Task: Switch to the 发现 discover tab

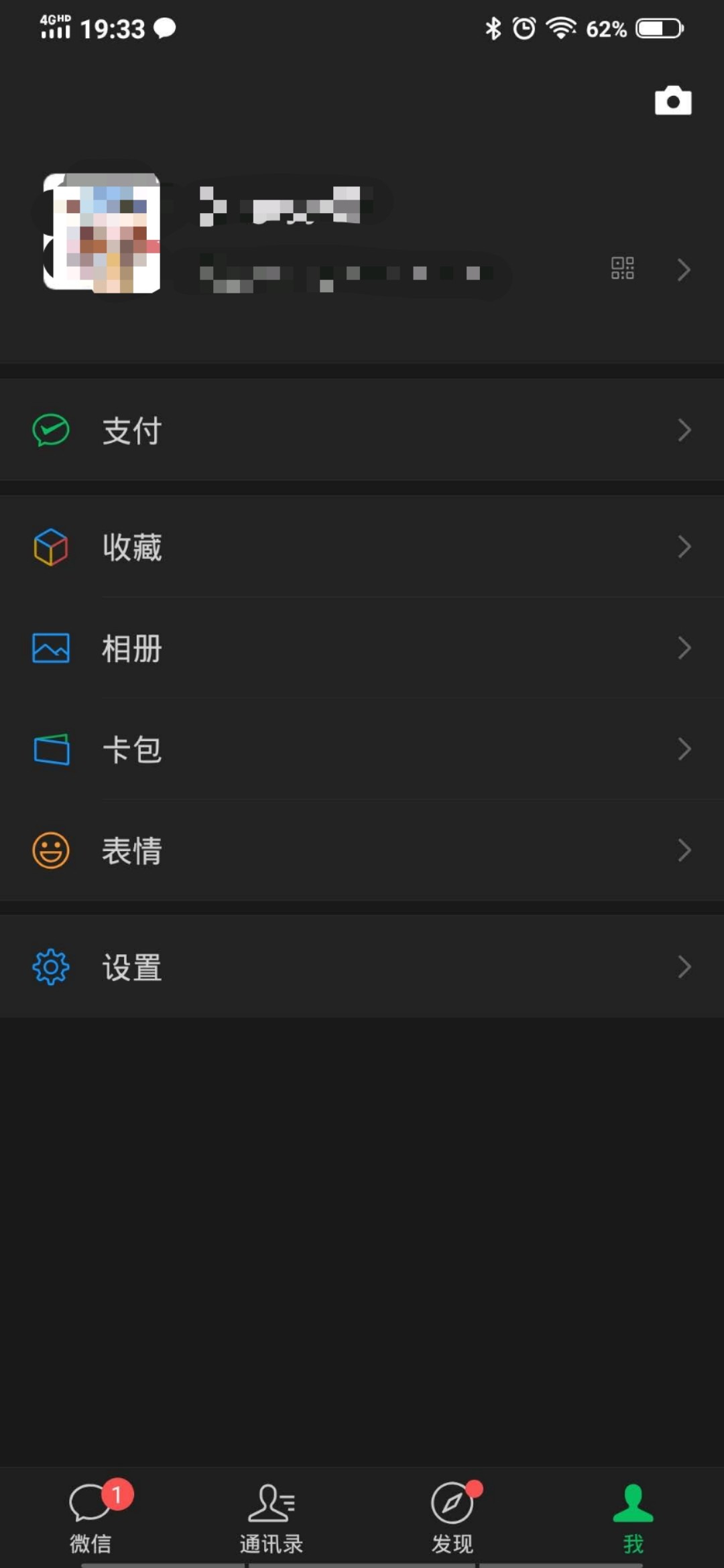Action: point(452,1517)
